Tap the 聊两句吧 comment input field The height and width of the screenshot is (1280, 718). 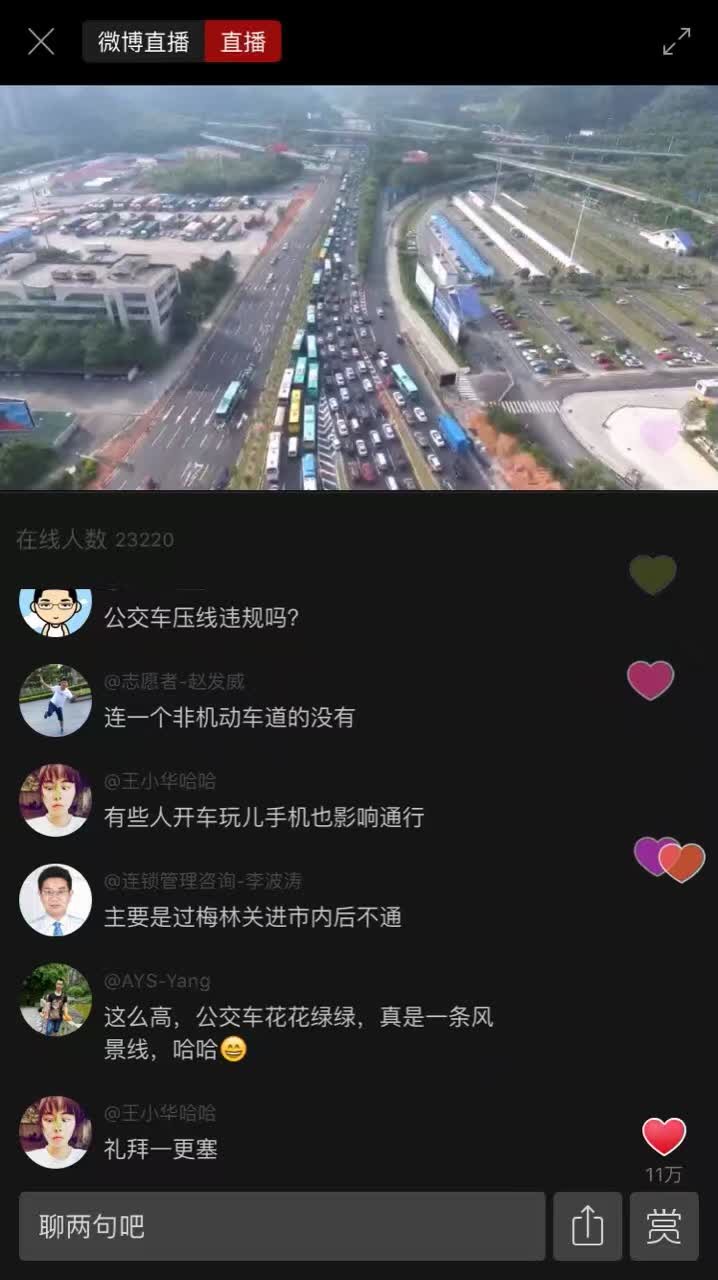coord(282,1226)
